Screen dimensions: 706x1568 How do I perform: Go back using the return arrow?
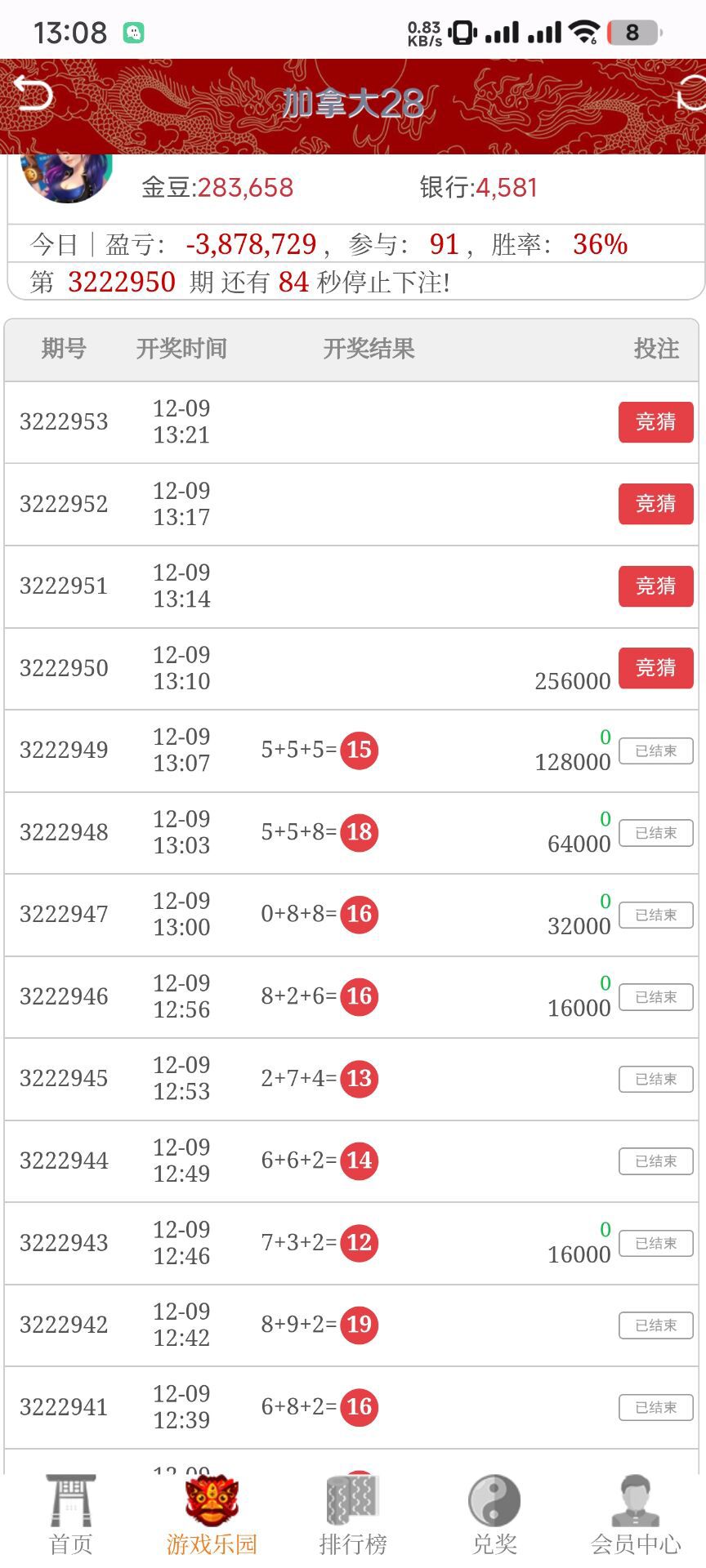tap(33, 95)
